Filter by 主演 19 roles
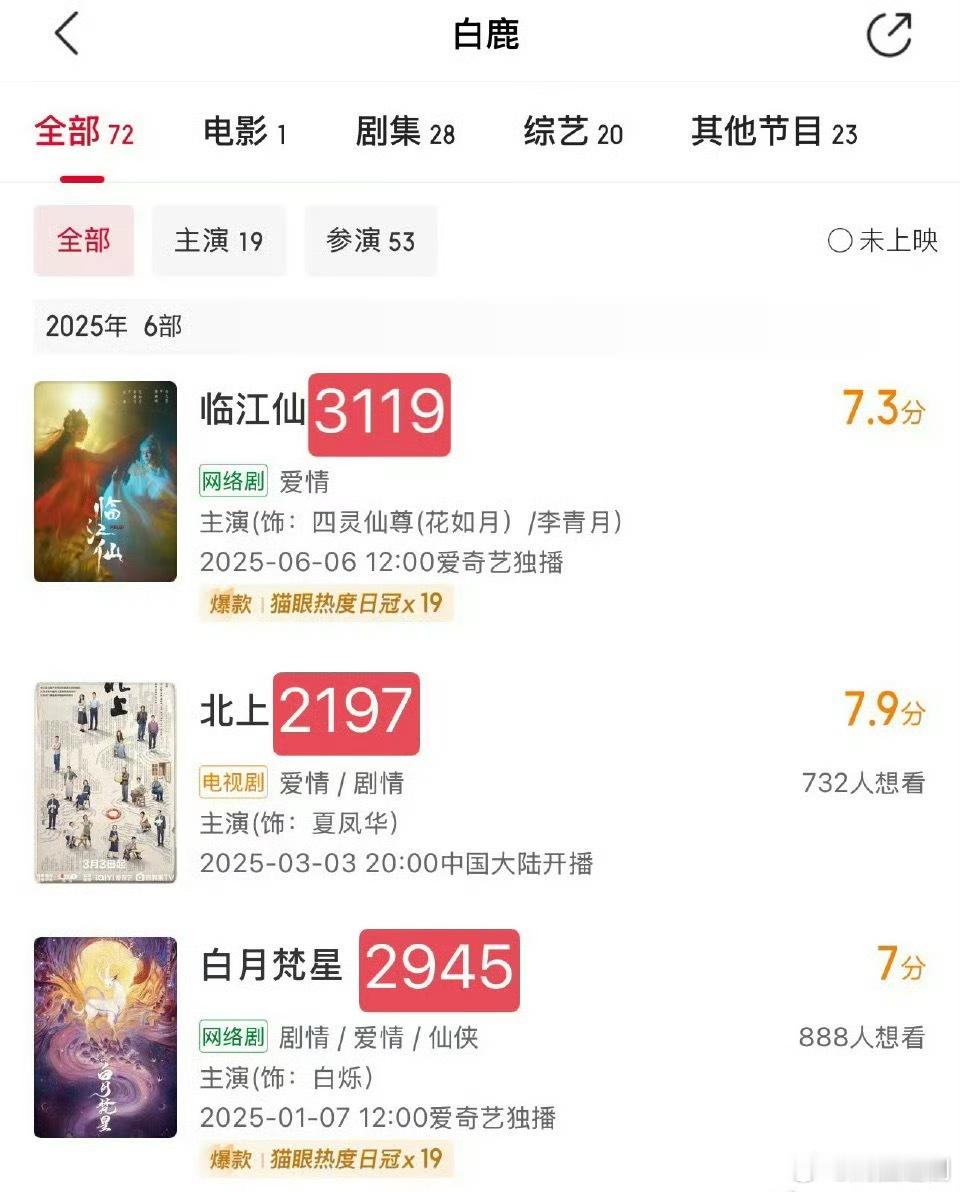 pos(218,241)
